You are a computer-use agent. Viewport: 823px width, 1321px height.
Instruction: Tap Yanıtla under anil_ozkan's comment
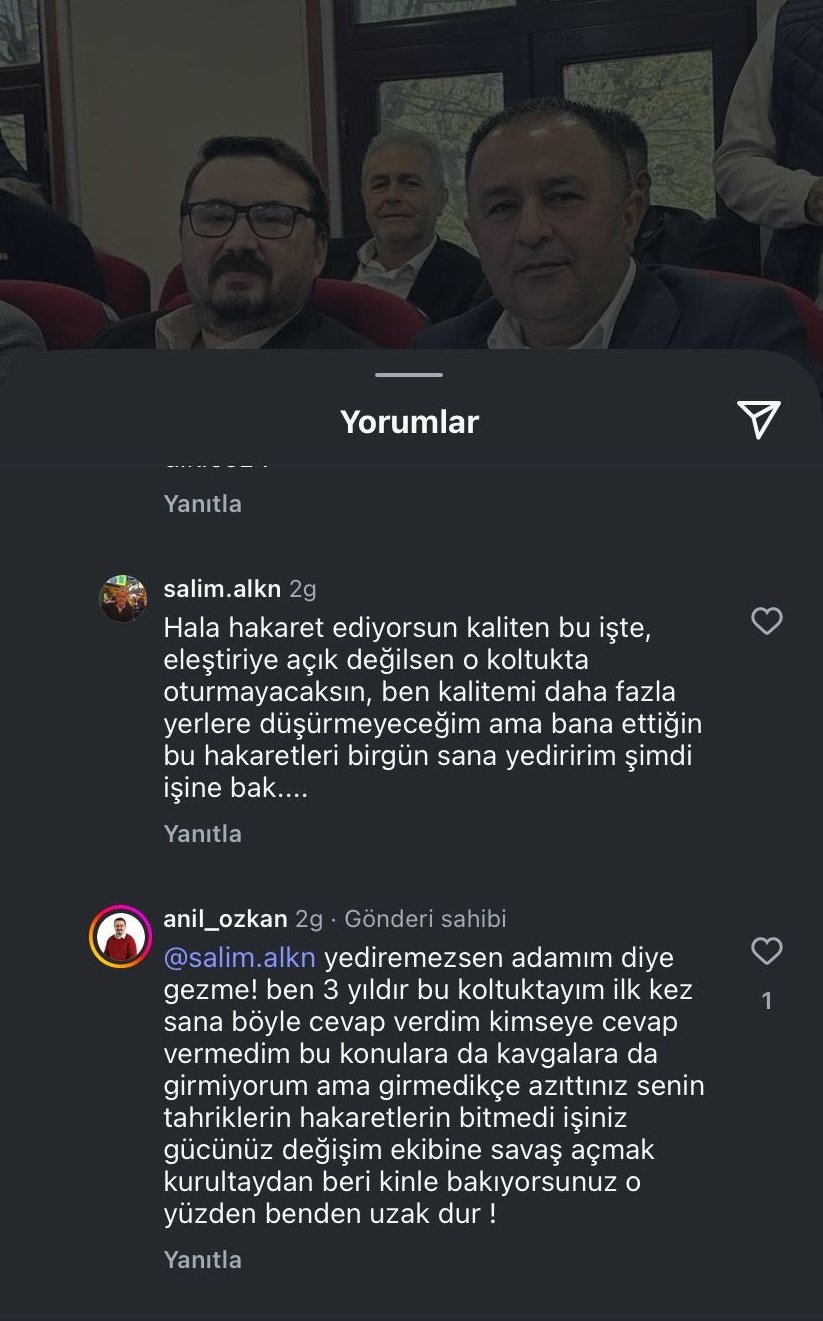(x=202, y=1260)
